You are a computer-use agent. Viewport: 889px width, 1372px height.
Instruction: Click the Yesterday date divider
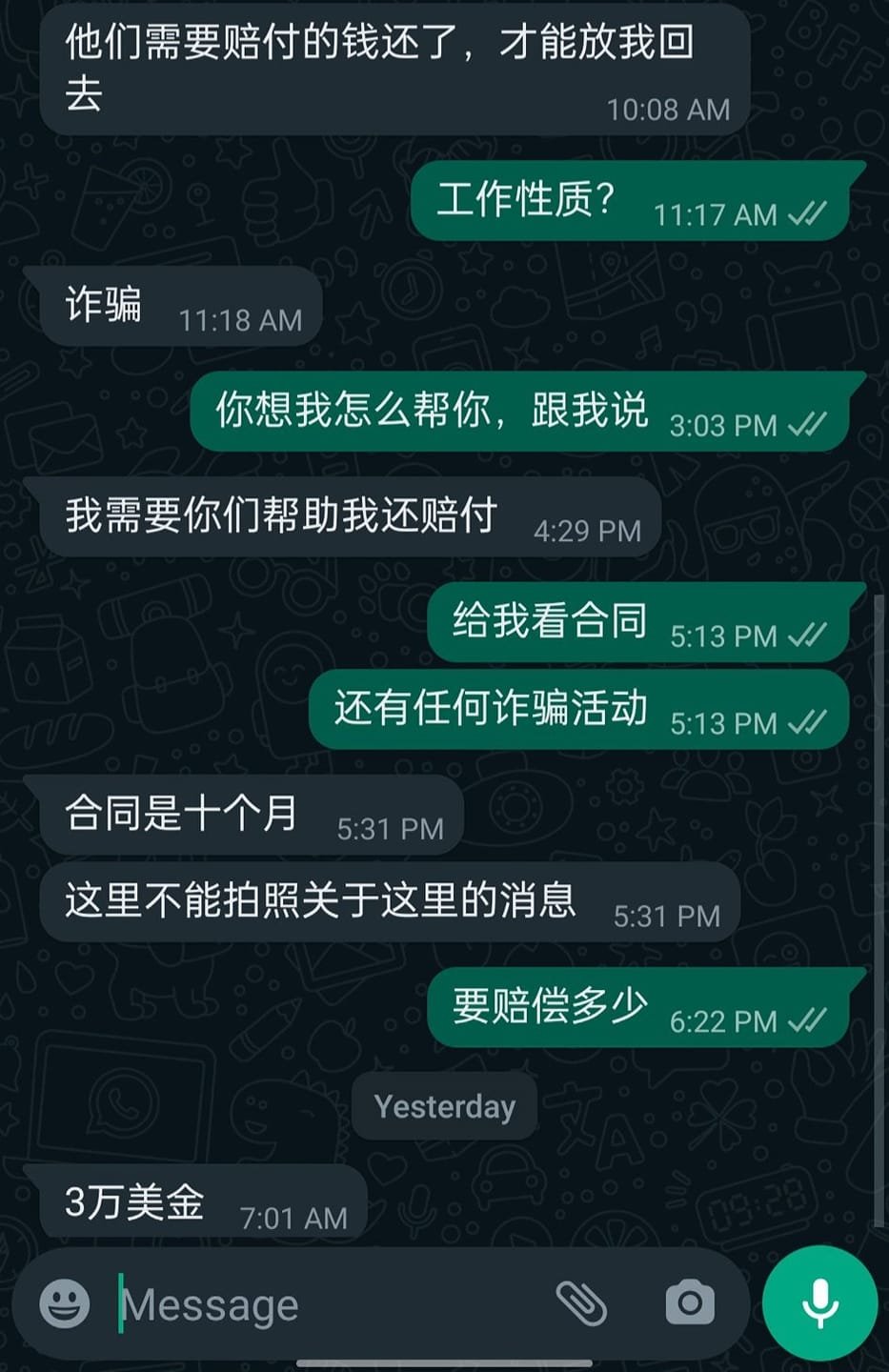coord(444,1106)
